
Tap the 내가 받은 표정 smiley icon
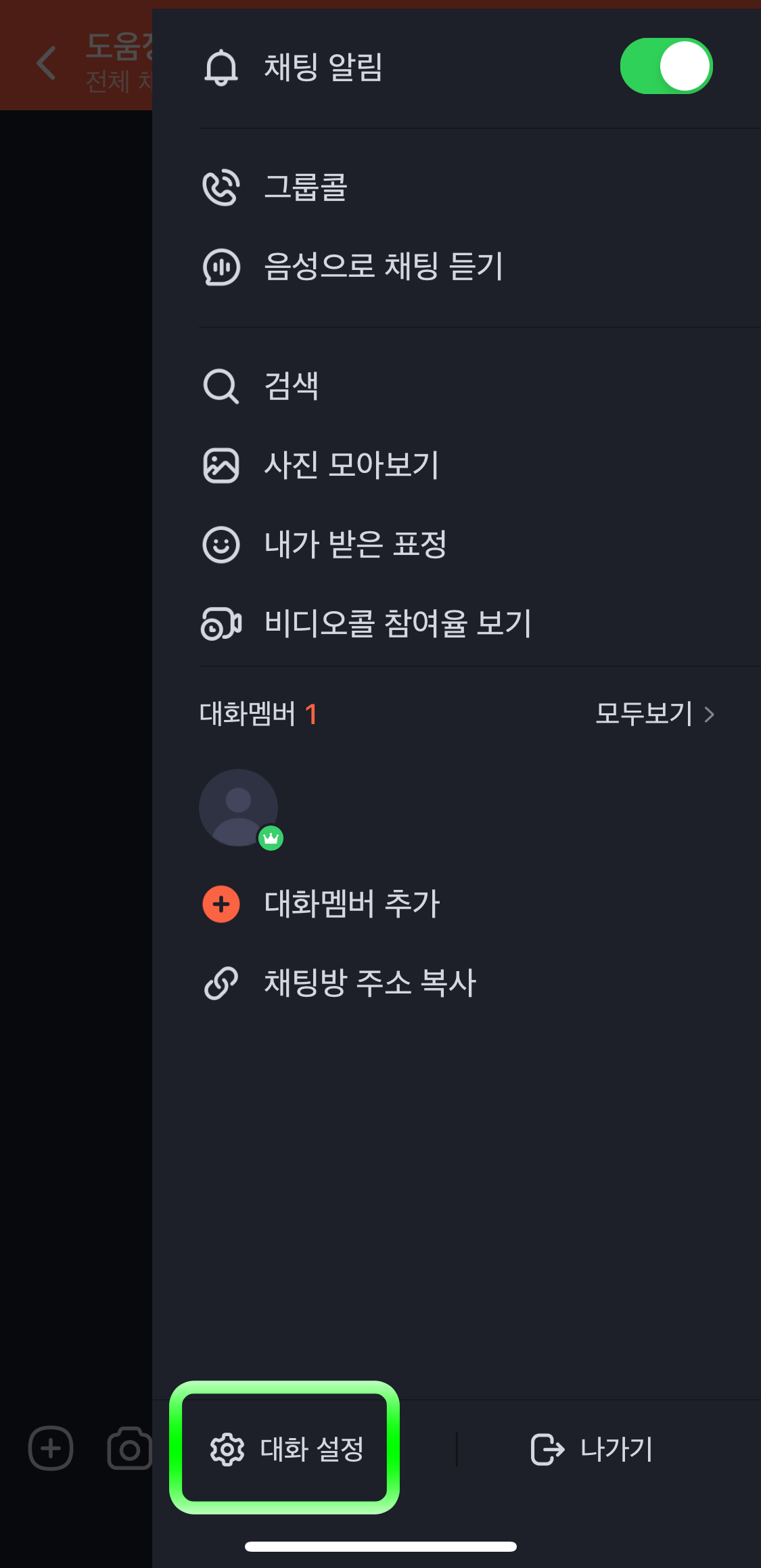click(x=221, y=545)
